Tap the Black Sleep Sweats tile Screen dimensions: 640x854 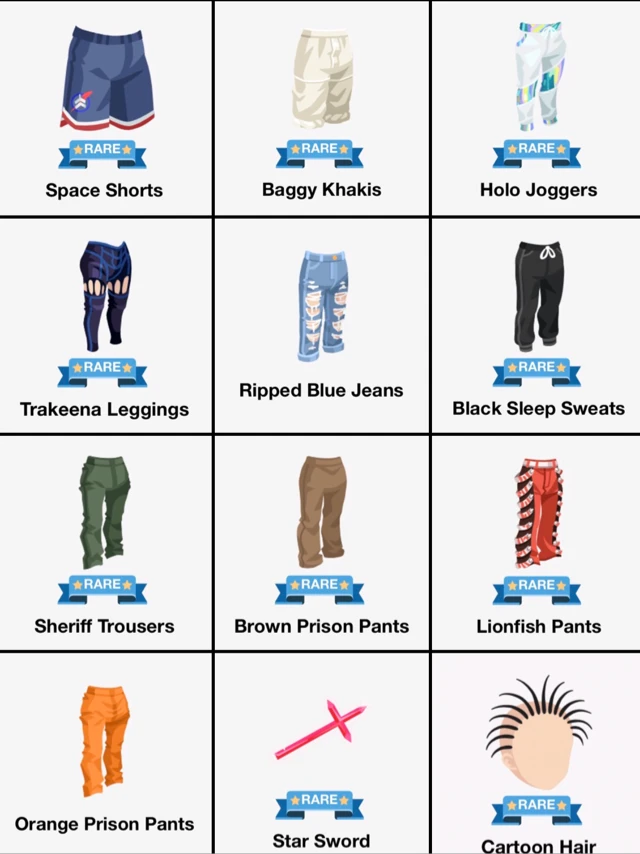pos(537,325)
